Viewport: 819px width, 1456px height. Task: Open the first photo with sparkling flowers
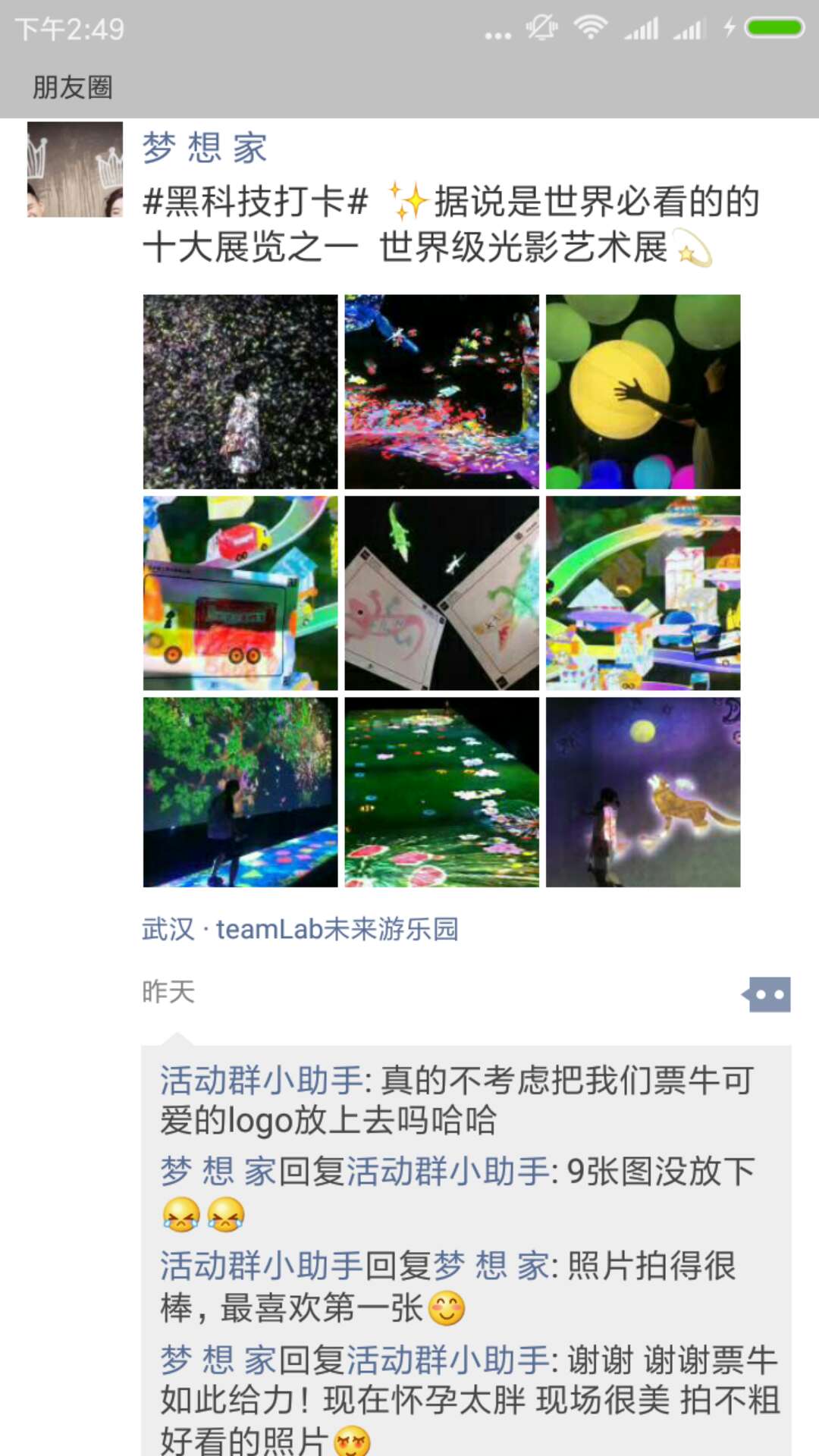point(240,391)
